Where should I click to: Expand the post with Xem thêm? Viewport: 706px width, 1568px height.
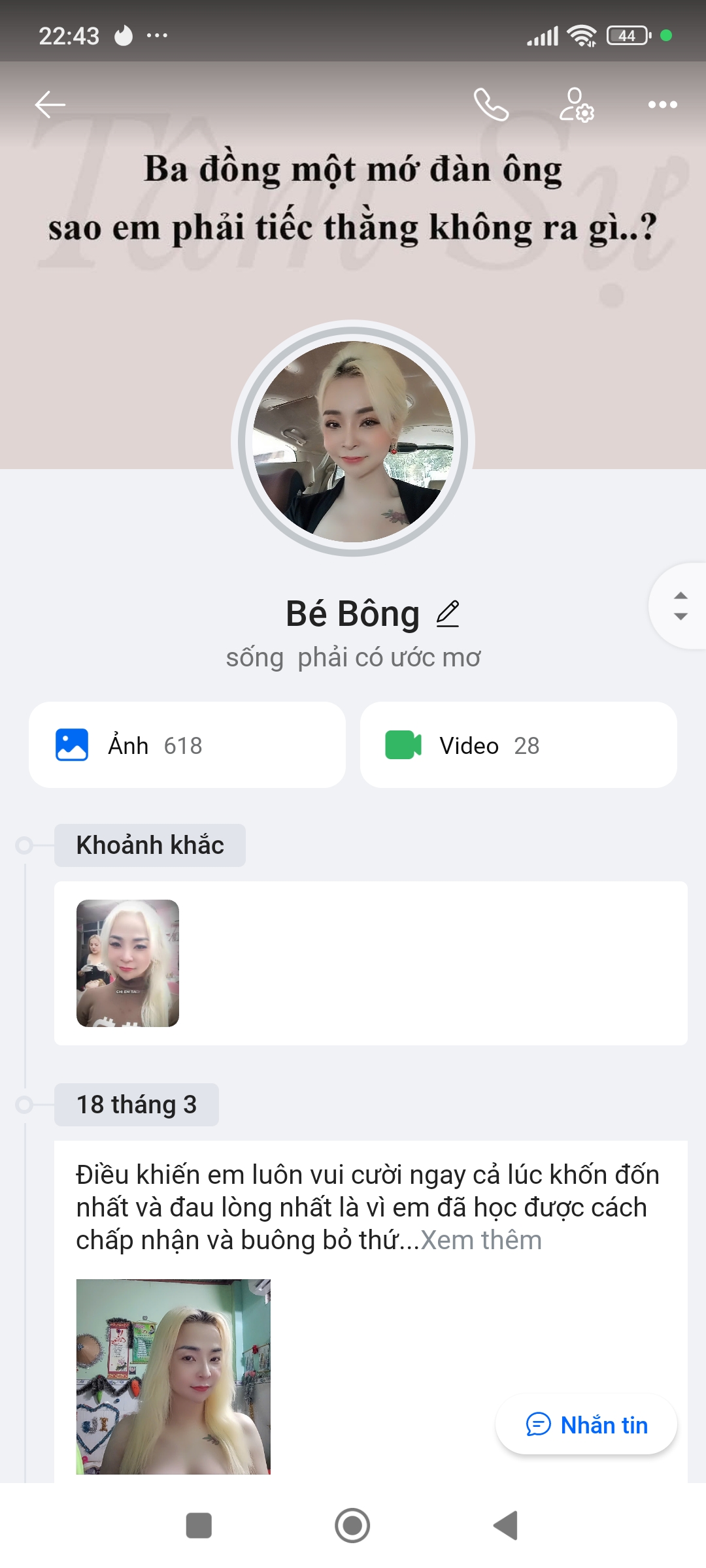pyautogui.click(x=481, y=1240)
